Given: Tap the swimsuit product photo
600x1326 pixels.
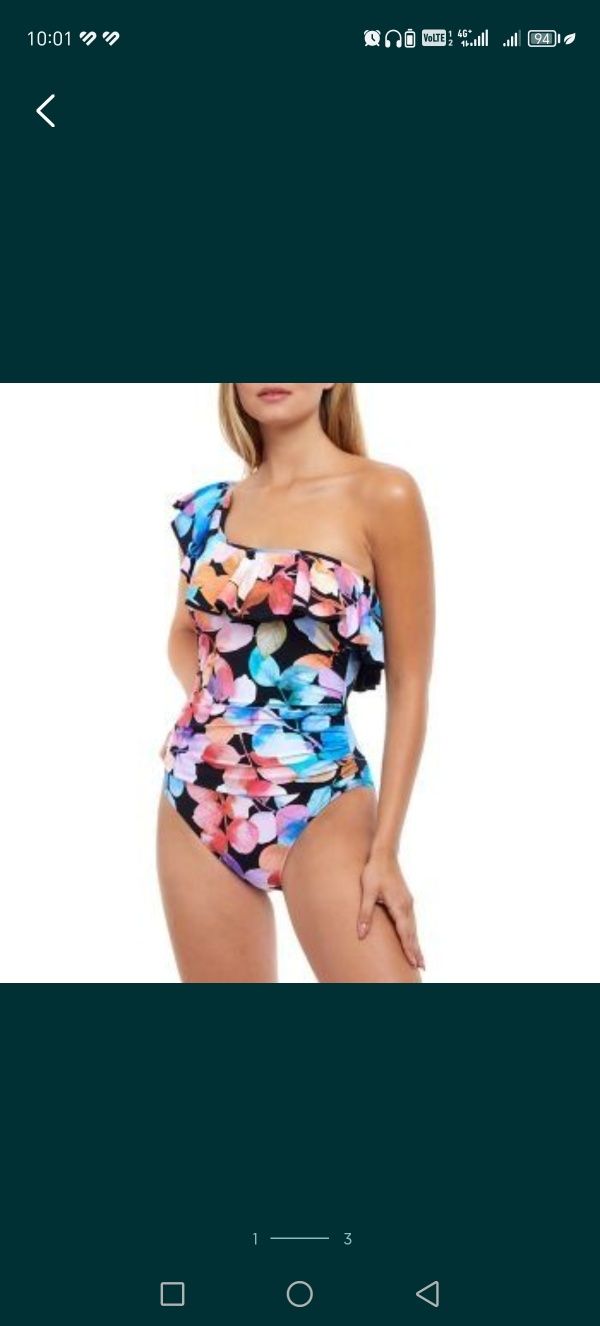Looking at the screenshot, I should (300, 682).
